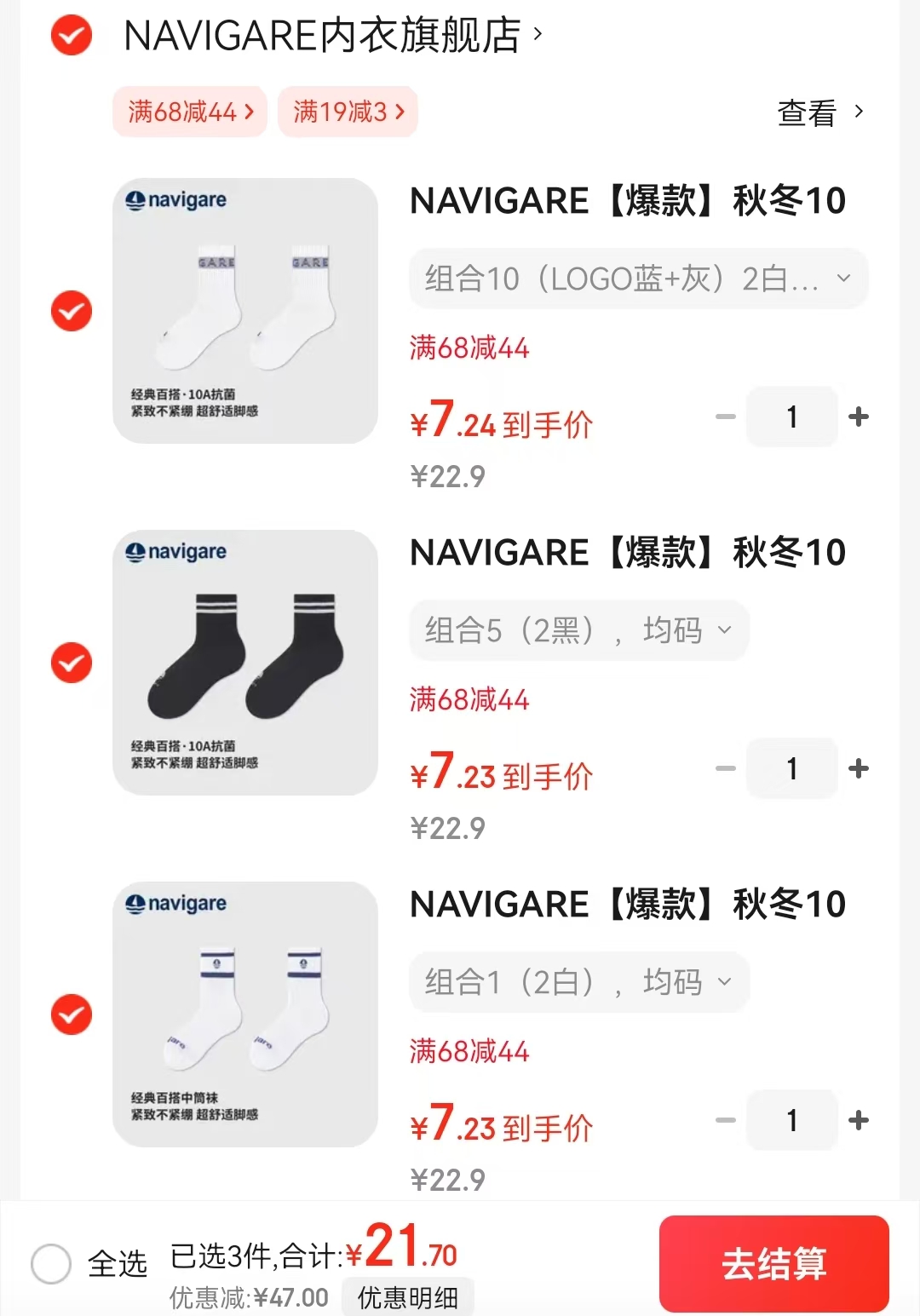This screenshot has width=920, height=1316.
Task: Open the black 组合5 socks product image
Action: (x=245, y=663)
